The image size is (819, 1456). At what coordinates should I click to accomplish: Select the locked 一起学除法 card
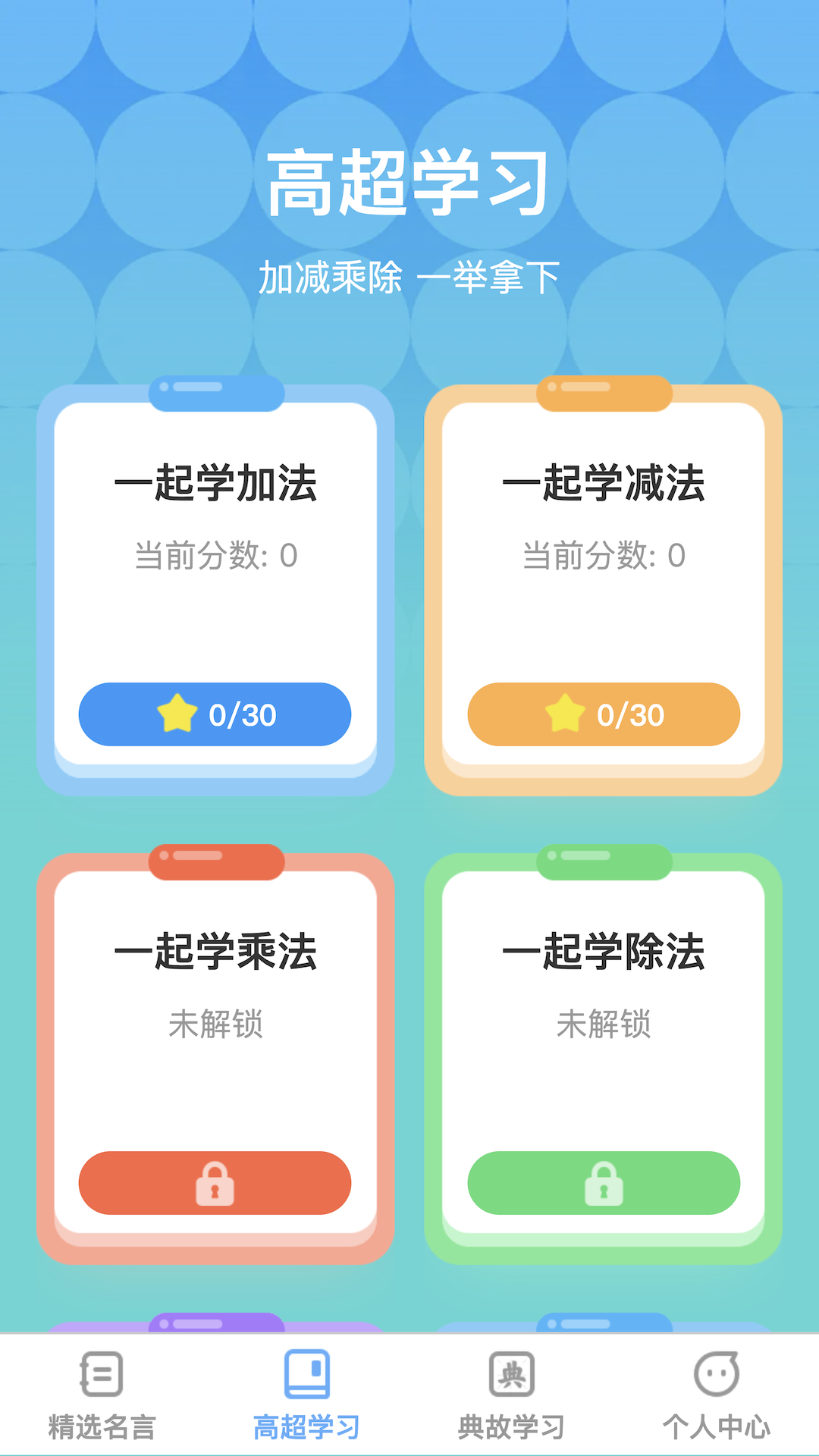coord(603,1054)
